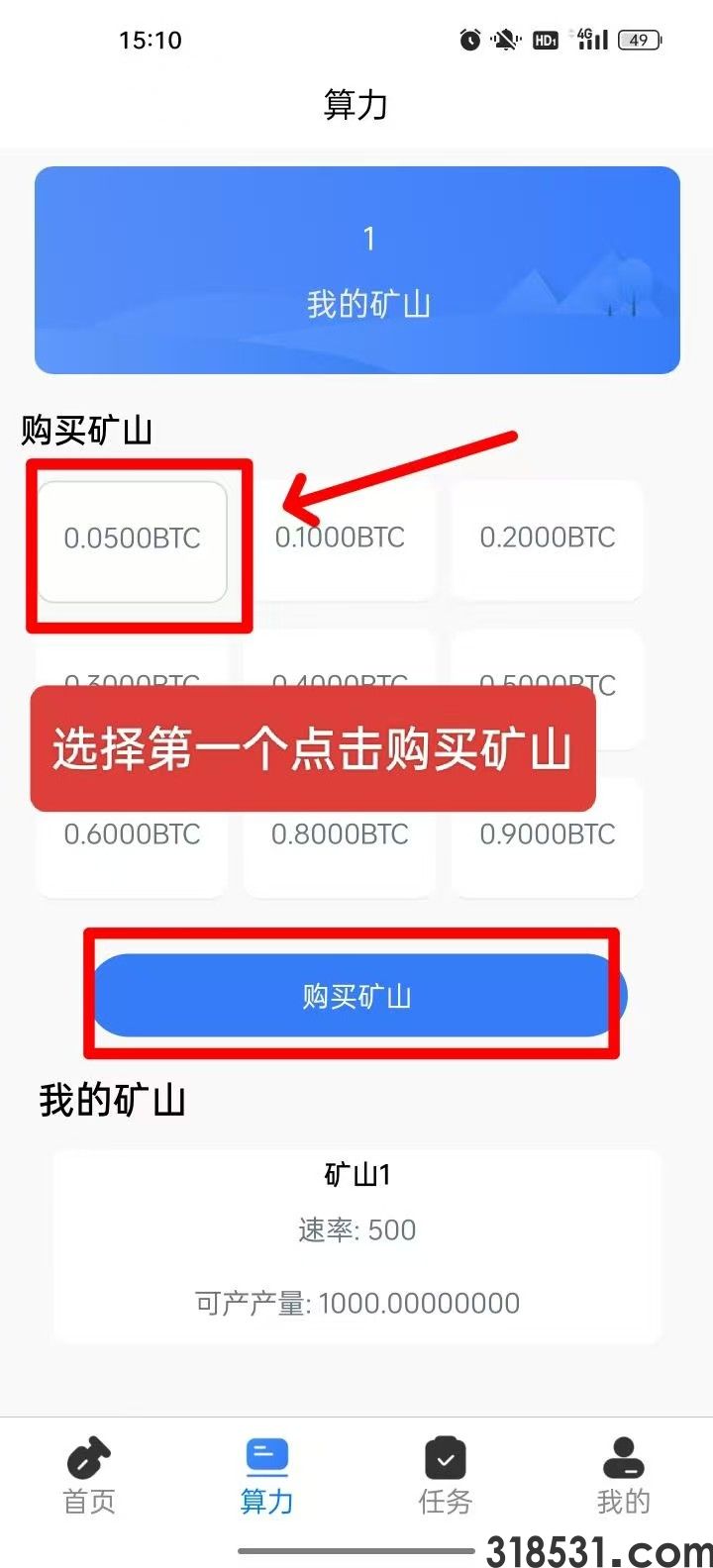Screen dimensions: 713x1568
Task: Tap the blue 购买矿山 button
Action: tap(356, 996)
